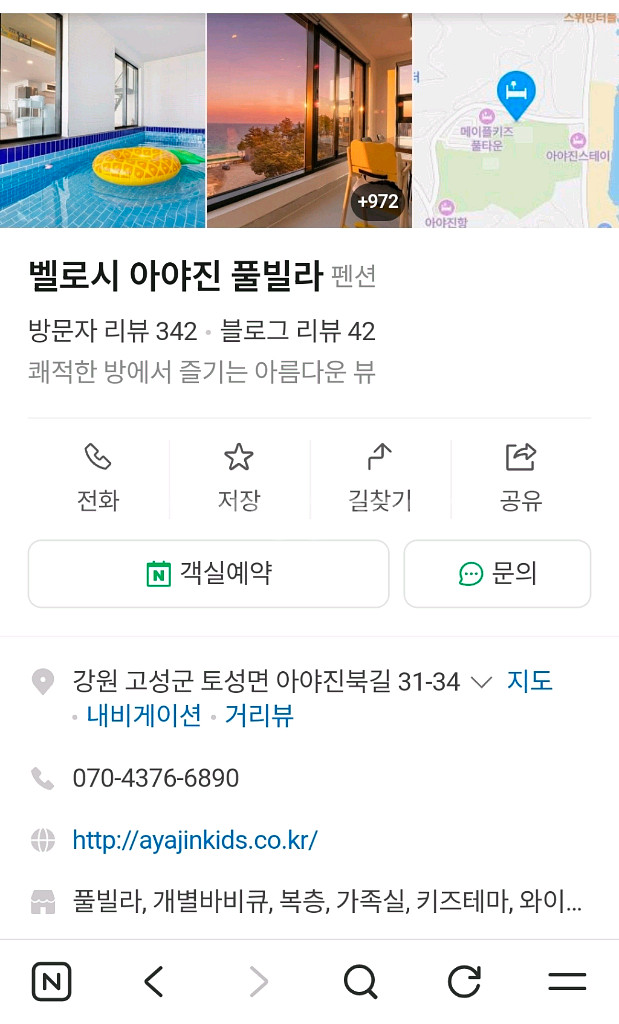
Task: Visit http://ayajinkids.co.kr/ website
Action: coord(195,840)
